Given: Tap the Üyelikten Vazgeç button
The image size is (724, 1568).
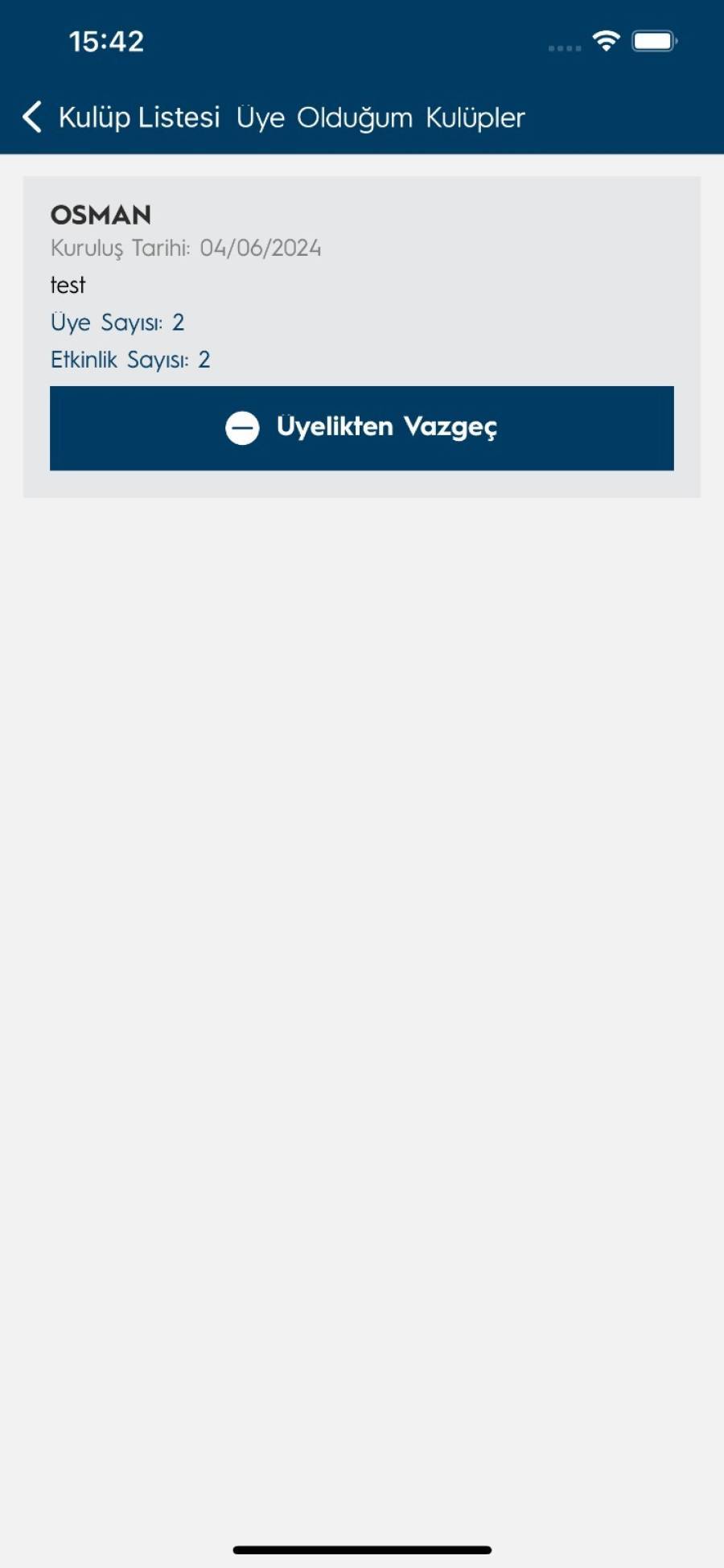Looking at the screenshot, I should click(x=362, y=428).
